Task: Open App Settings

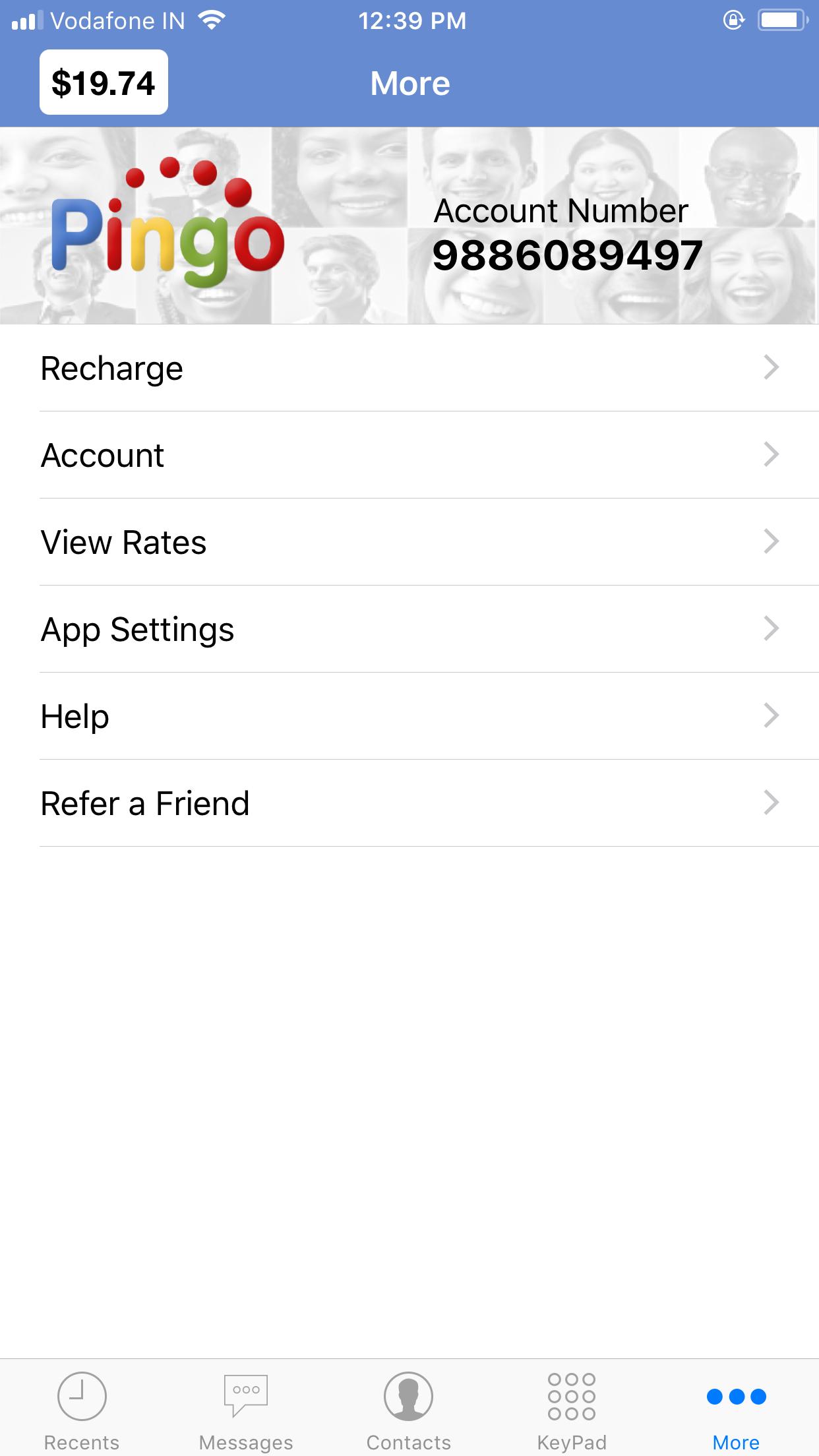Action: point(409,629)
